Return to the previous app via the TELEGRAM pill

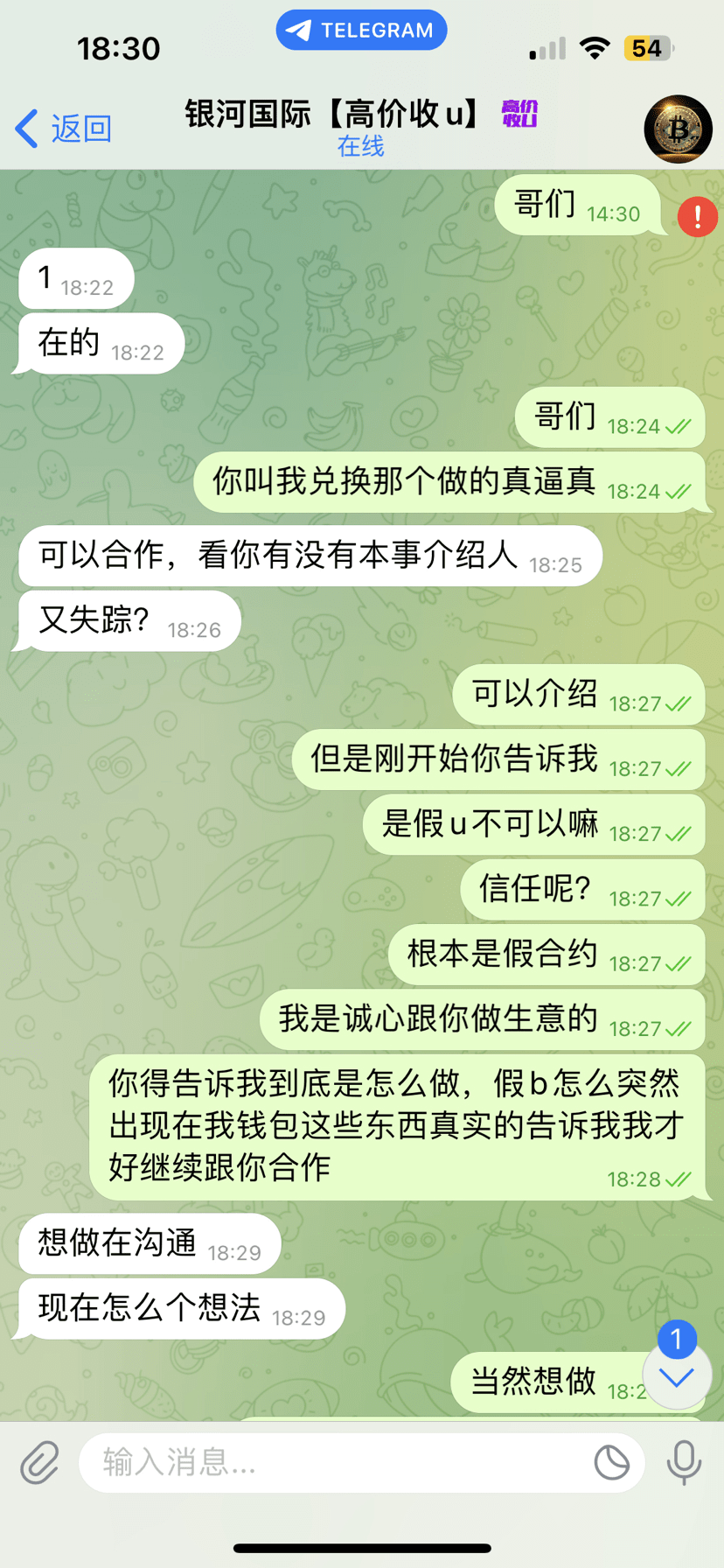361,31
